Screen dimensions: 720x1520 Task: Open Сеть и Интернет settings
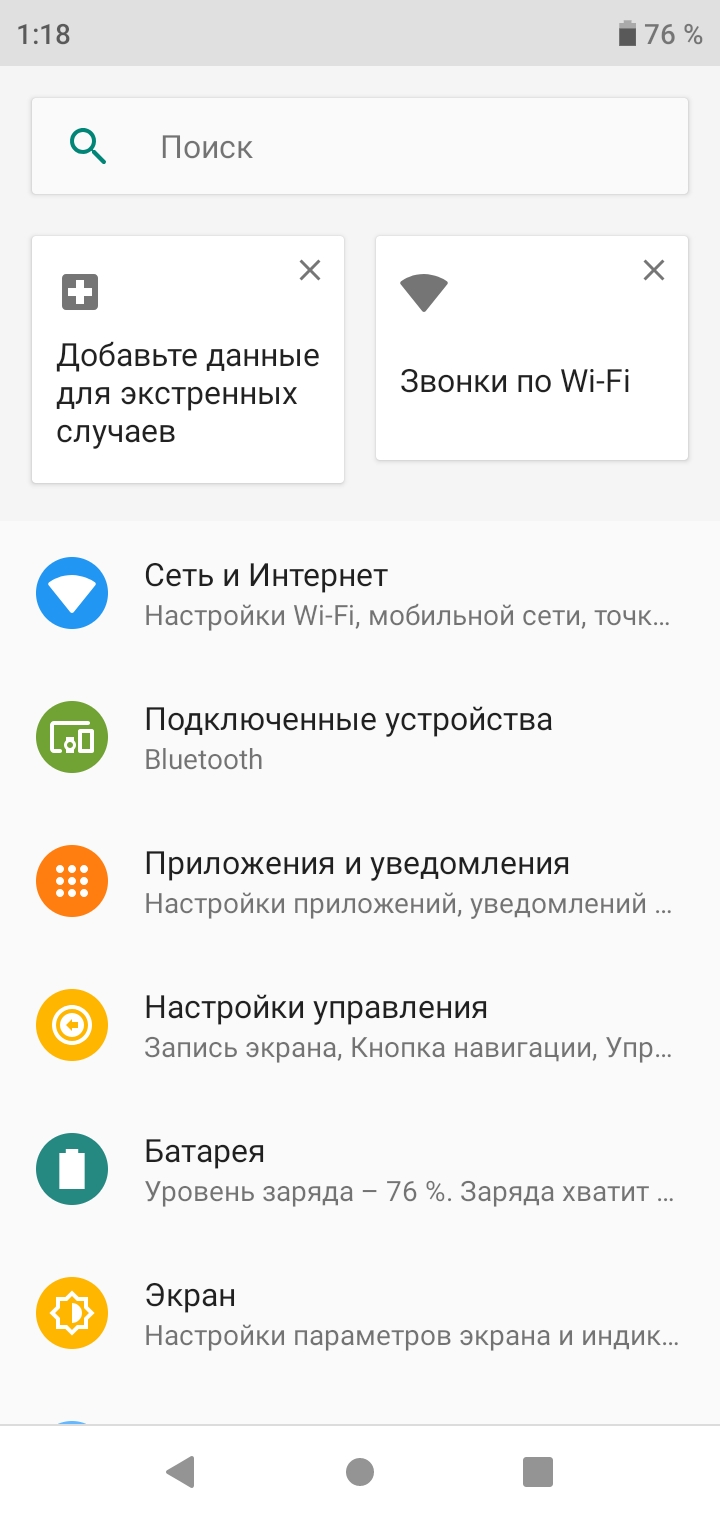360,594
